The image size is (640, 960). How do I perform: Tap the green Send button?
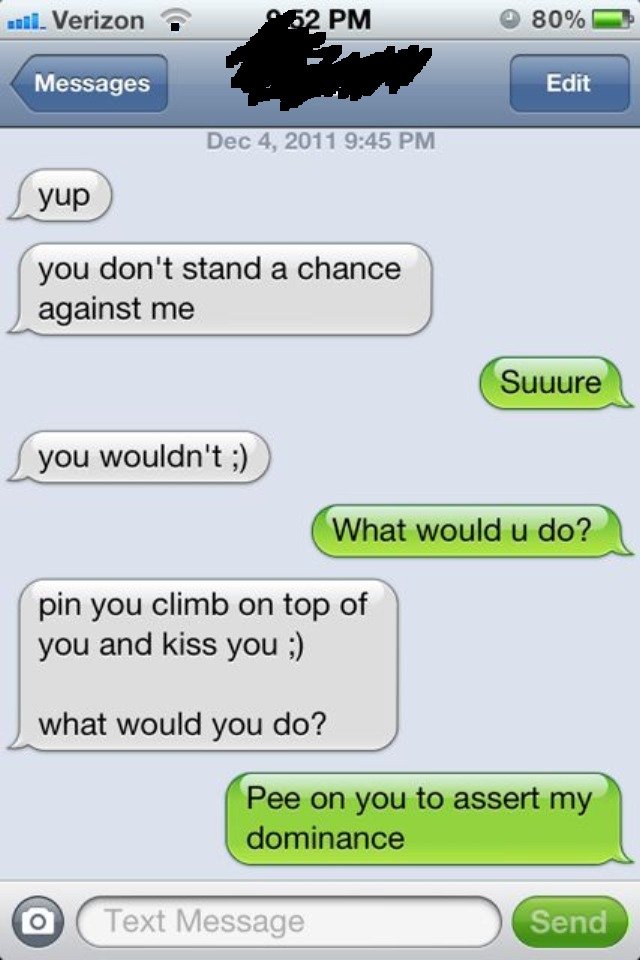568,921
